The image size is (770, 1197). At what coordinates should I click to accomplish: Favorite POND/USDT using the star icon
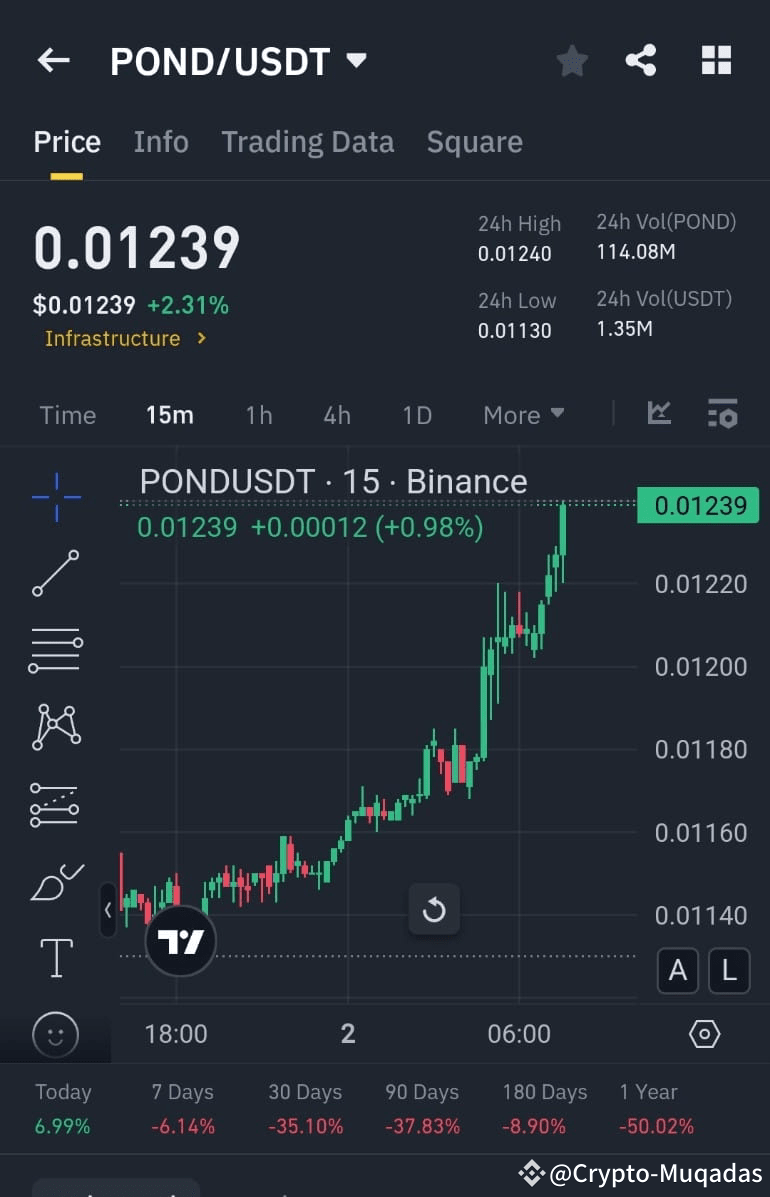tap(571, 60)
